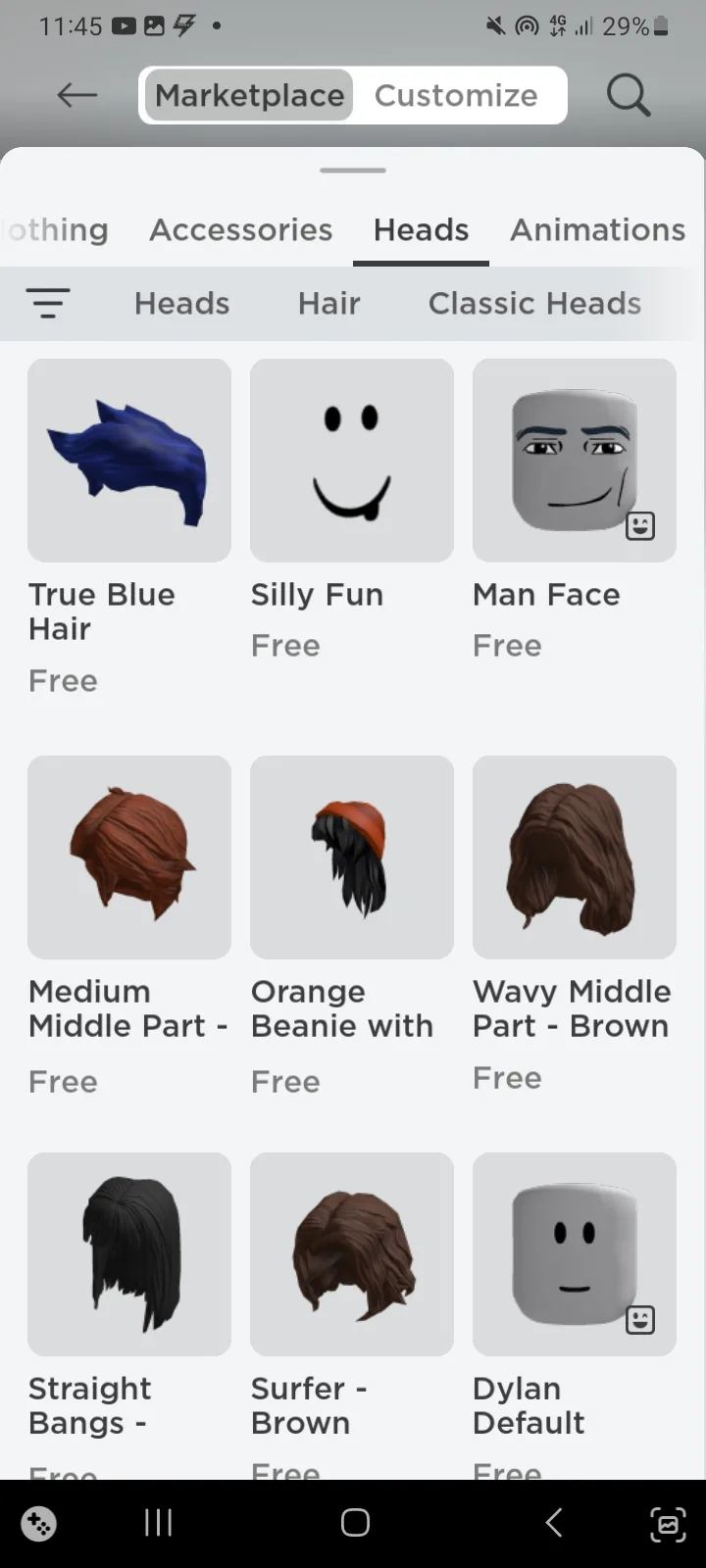Screen dimensions: 706x1568
Task: Switch to the Customize segment
Action: tap(456, 95)
